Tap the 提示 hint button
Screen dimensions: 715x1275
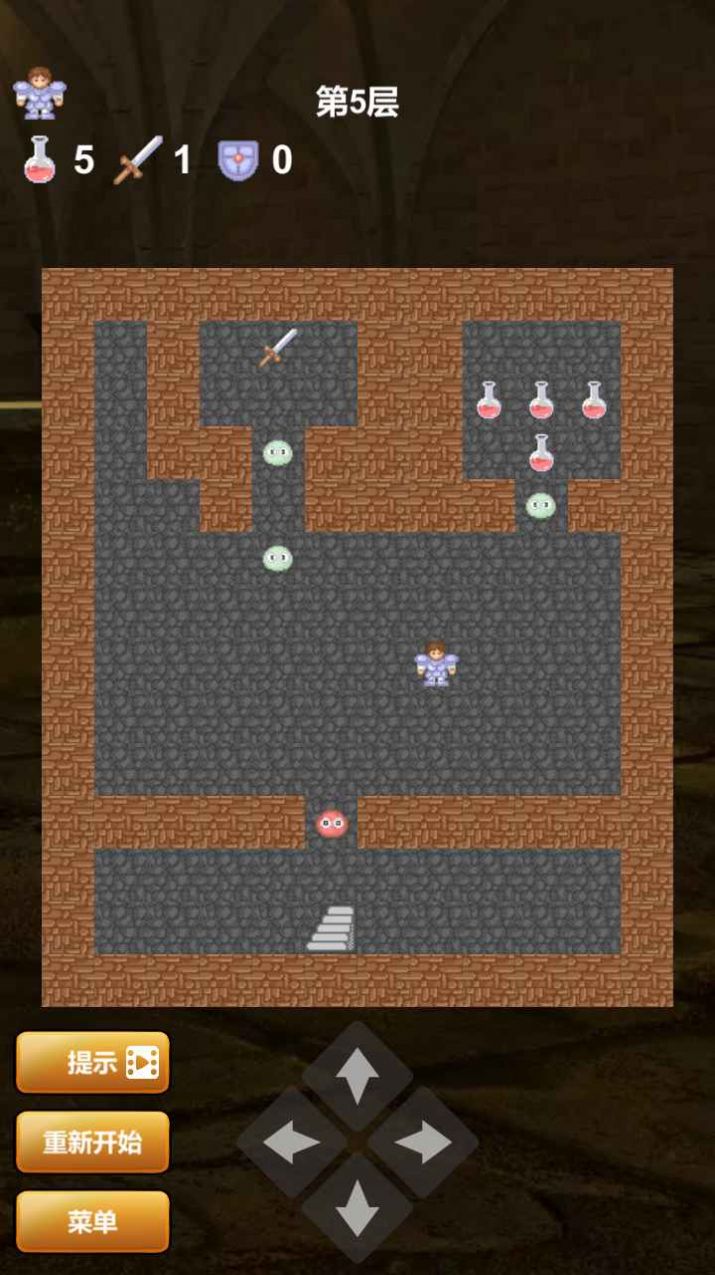coord(92,1062)
